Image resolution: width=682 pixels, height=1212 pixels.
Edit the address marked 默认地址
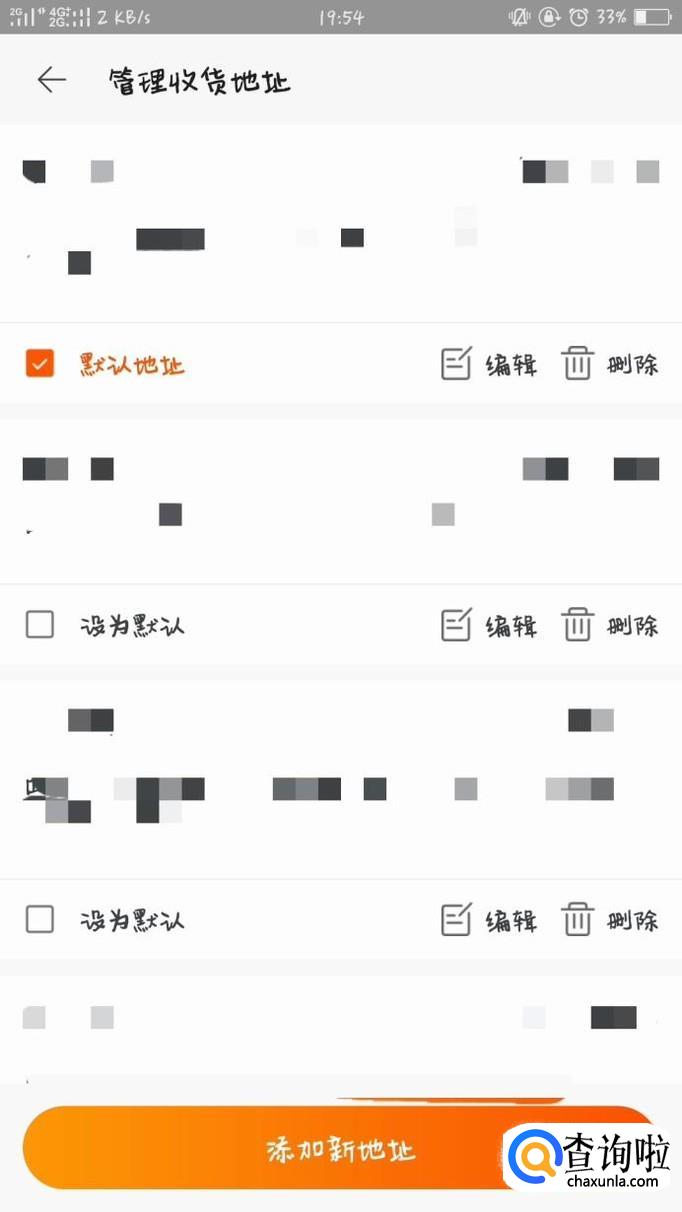click(489, 364)
